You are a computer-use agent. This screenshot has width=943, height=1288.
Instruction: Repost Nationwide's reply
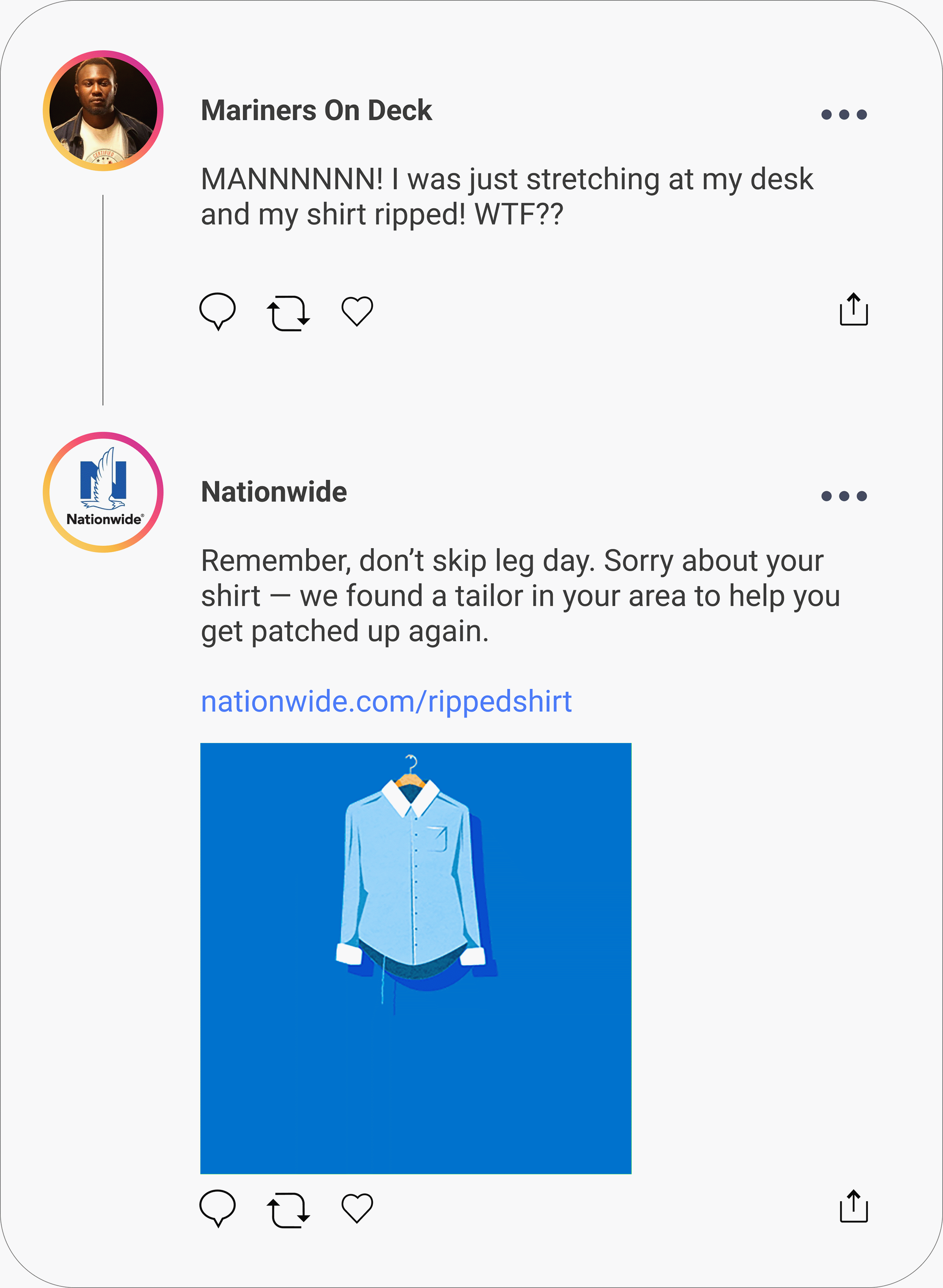click(288, 1209)
